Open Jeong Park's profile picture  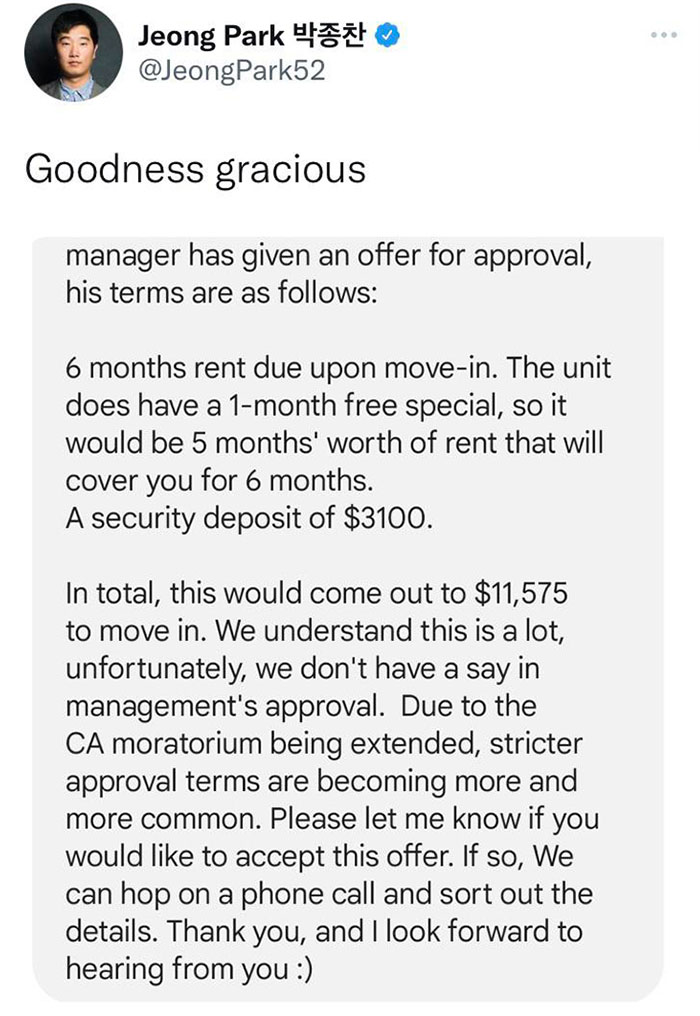(68, 55)
